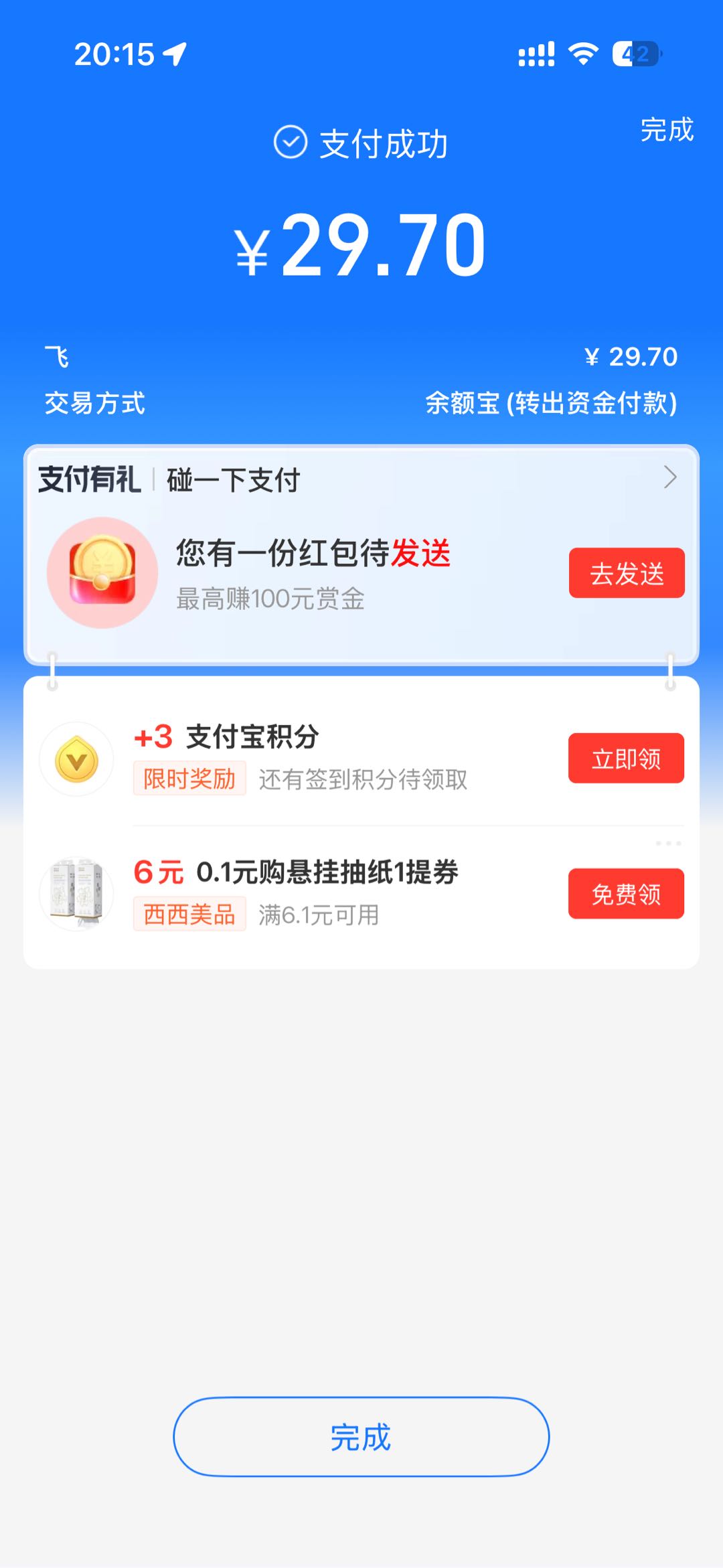723x1568 pixels.
Task: Tap 完成 in the top right corner
Action: pyautogui.click(x=665, y=132)
